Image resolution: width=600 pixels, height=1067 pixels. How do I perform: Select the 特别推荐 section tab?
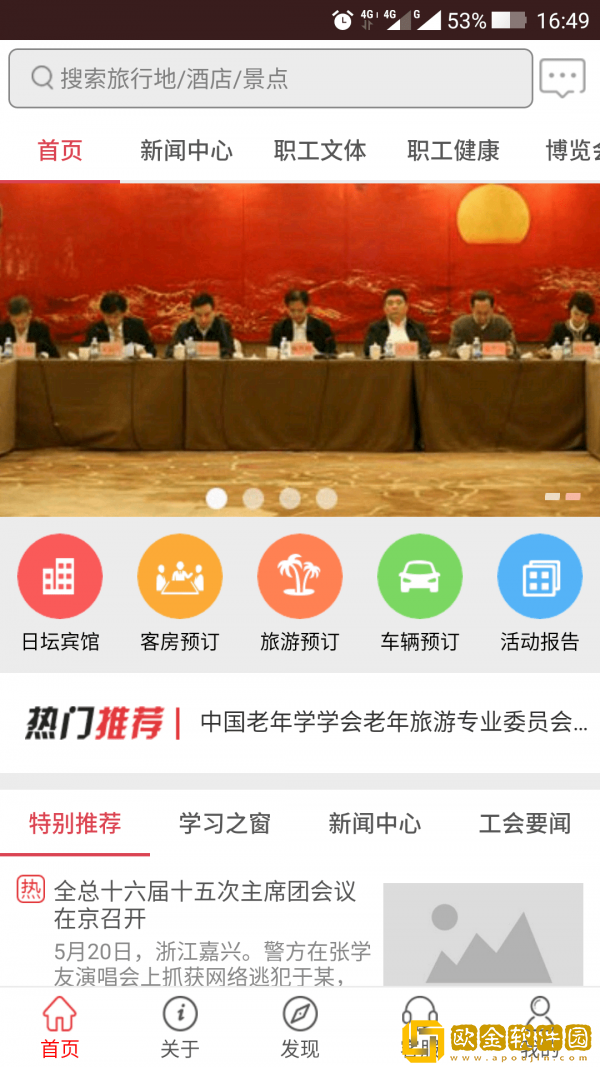pyautogui.click(x=75, y=824)
